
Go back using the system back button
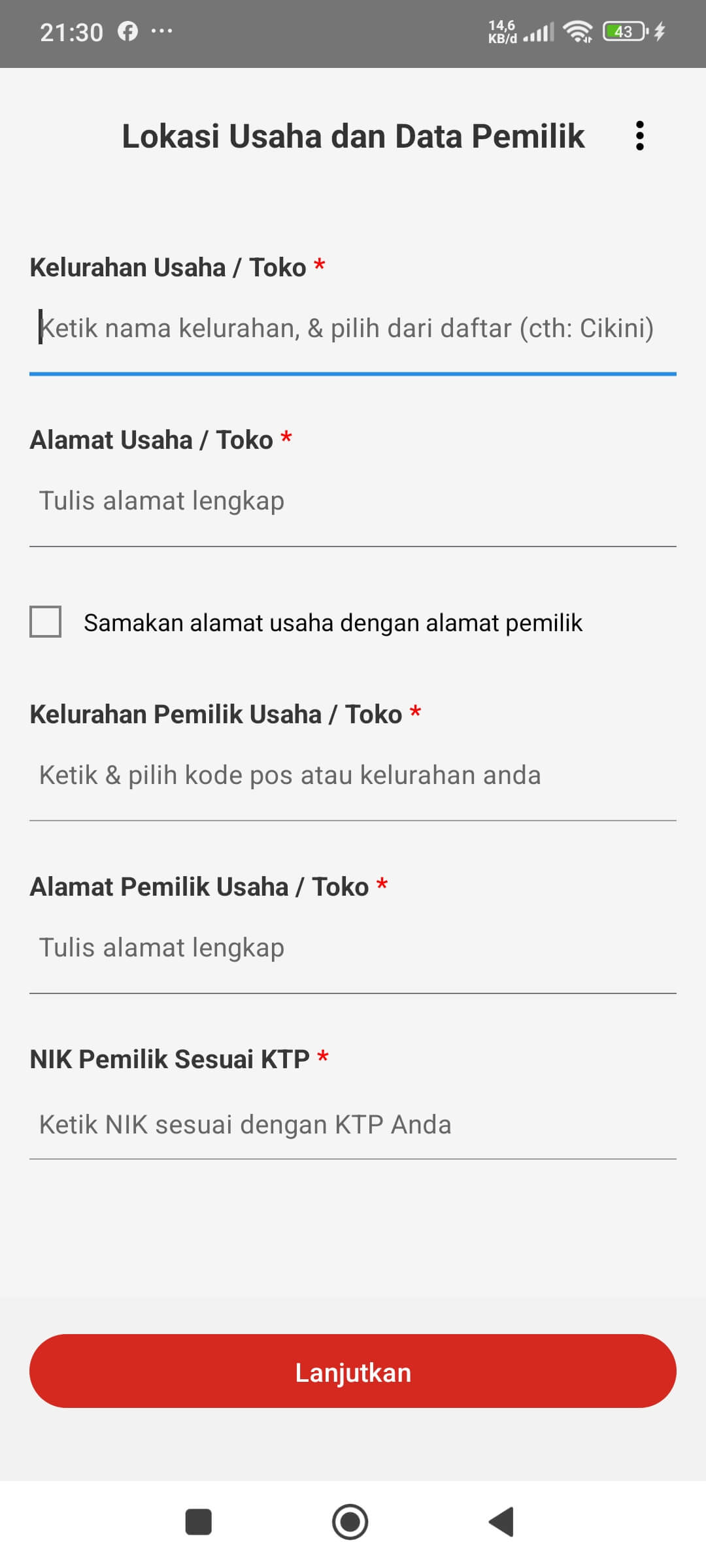click(x=501, y=1522)
